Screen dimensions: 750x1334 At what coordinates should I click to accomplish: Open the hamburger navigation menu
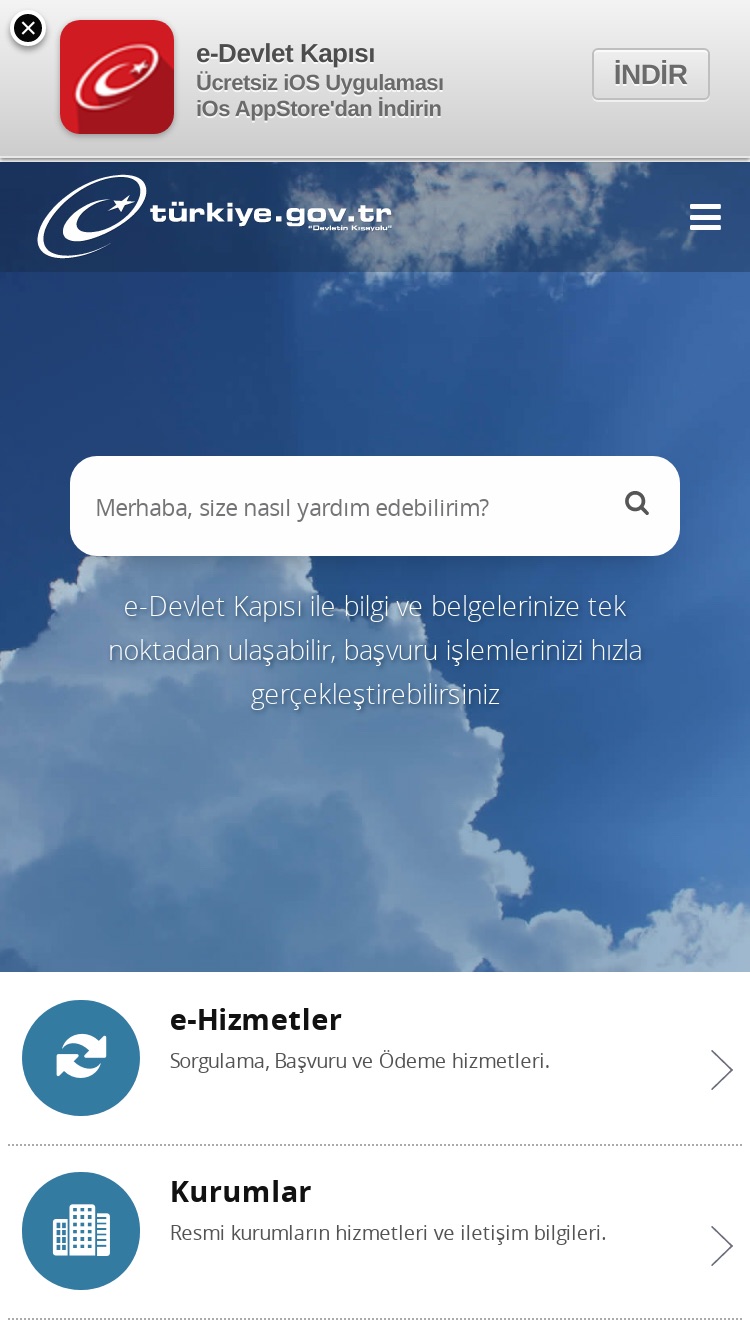pyautogui.click(x=705, y=217)
